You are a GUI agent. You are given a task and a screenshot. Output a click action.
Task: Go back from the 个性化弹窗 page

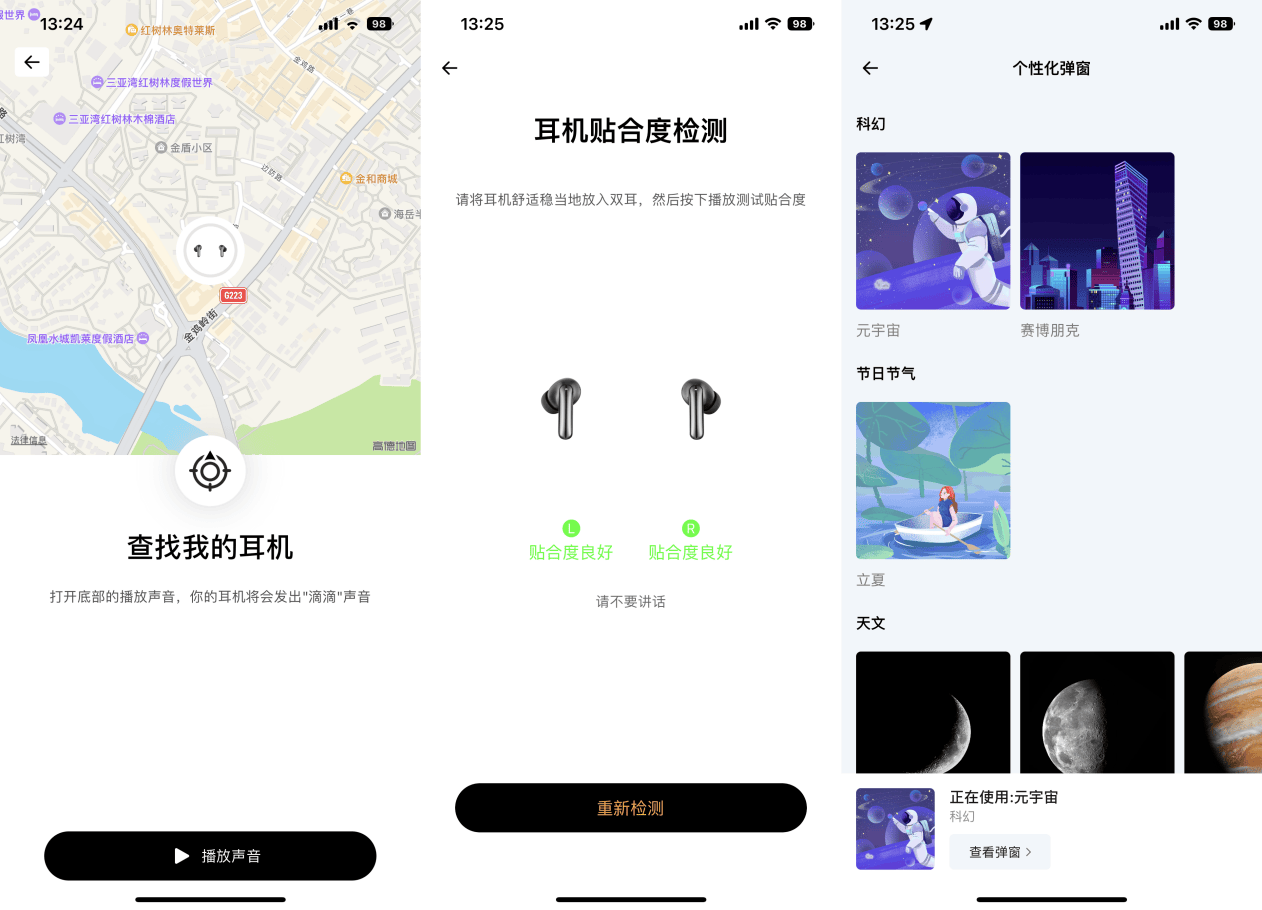pyautogui.click(x=870, y=68)
